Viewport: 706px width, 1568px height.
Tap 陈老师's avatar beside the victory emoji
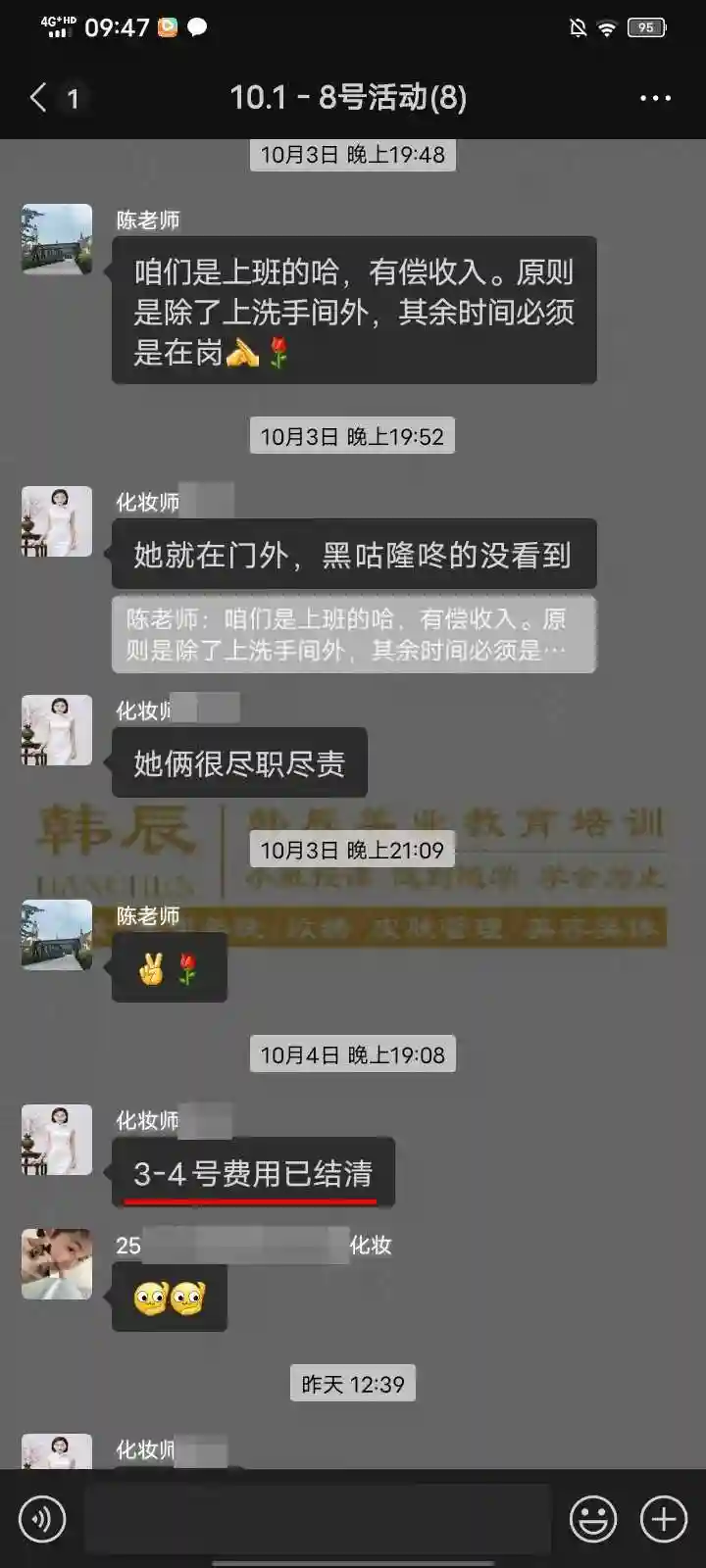tap(57, 935)
